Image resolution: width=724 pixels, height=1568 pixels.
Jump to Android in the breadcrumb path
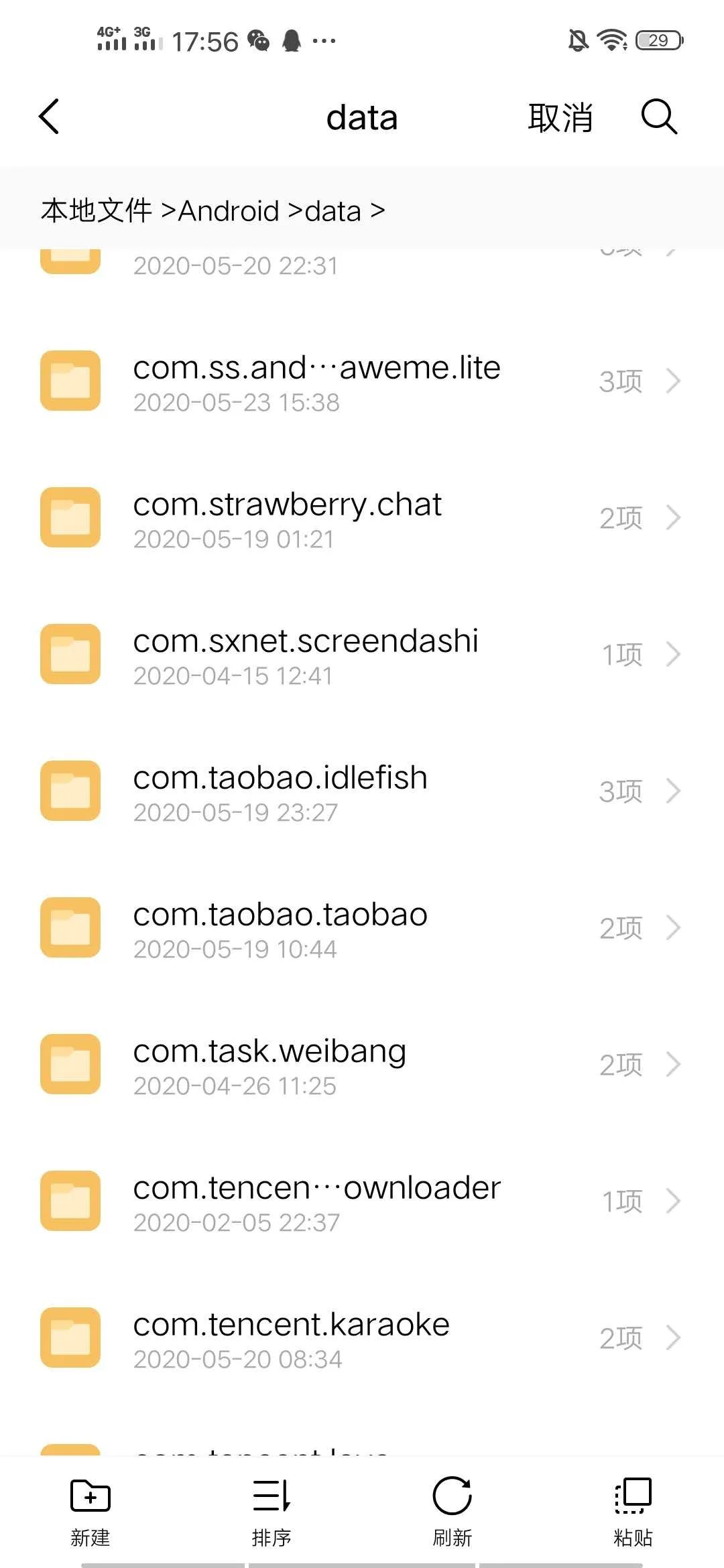pos(229,211)
